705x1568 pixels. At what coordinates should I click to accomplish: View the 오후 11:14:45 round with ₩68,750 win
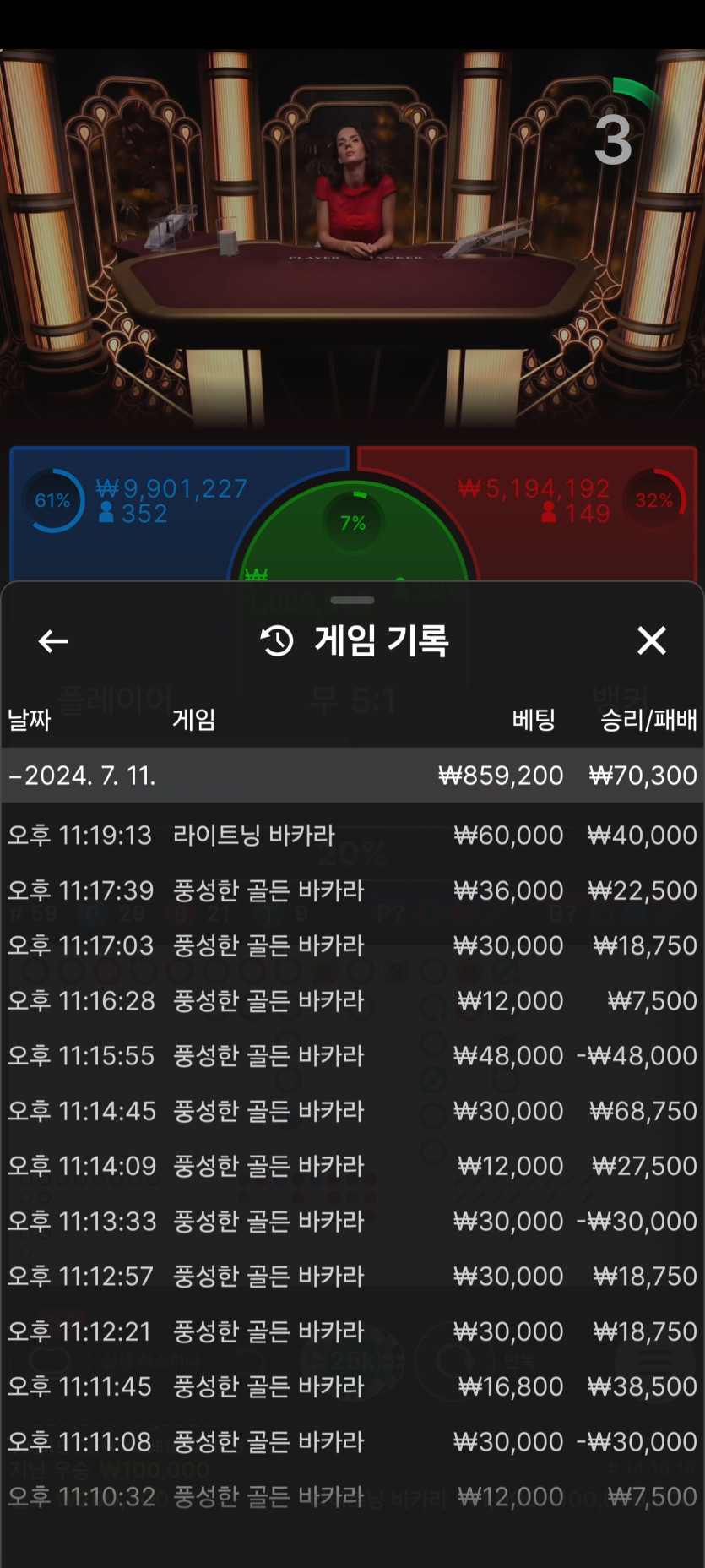[352, 1111]
